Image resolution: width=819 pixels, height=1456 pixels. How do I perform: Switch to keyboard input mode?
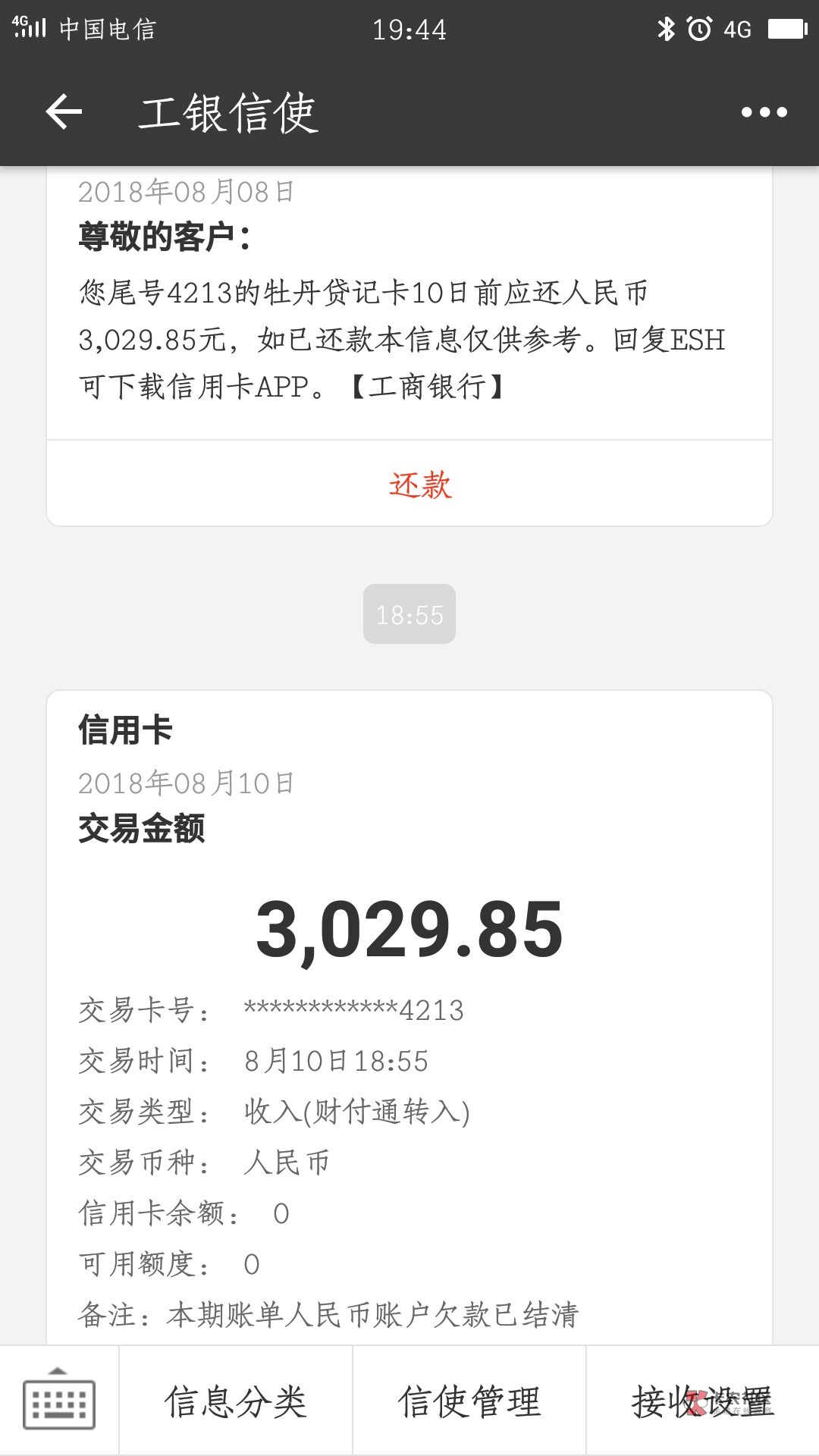(59, 1400)
